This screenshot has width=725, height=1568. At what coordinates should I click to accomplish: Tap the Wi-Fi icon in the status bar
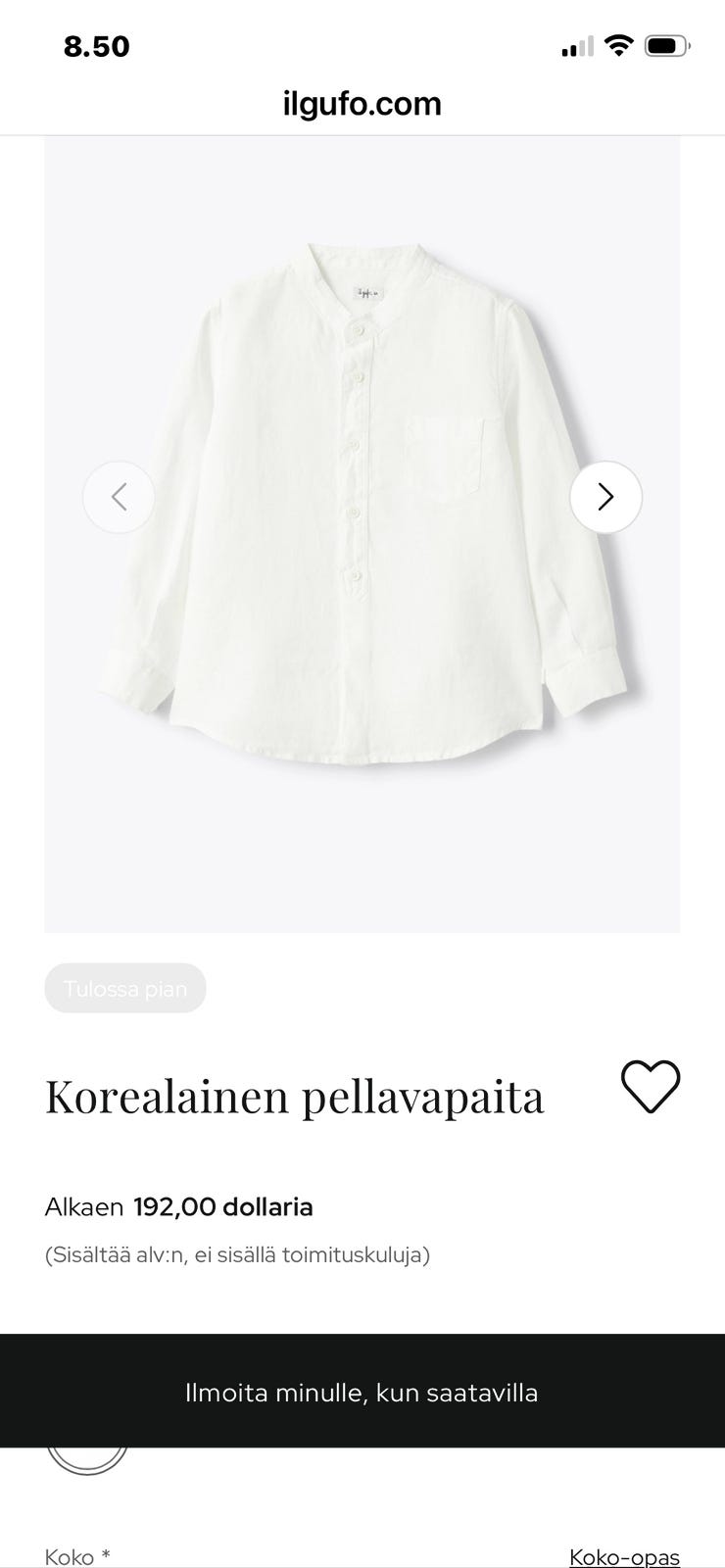coord(617,45)
